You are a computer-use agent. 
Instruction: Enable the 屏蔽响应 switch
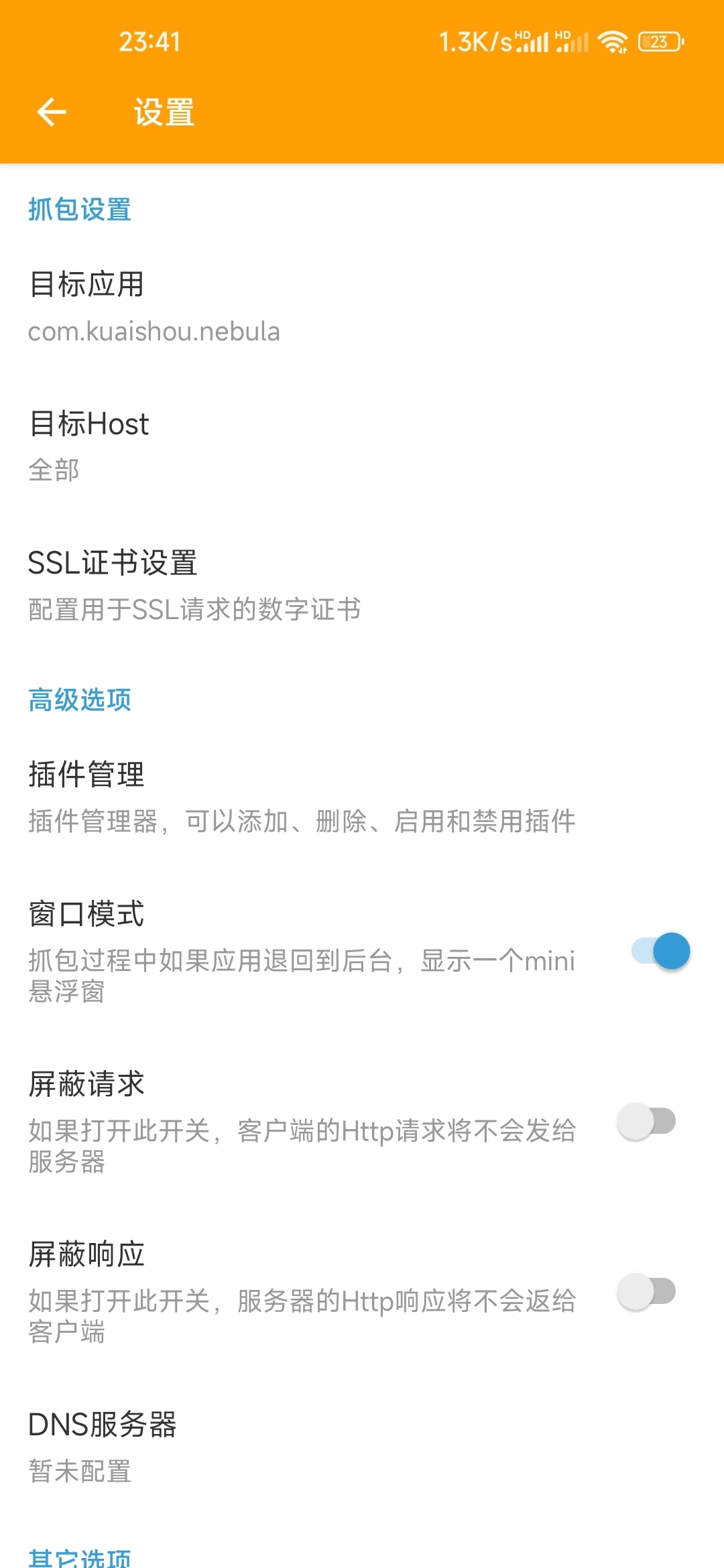(x=646, y=1292)
